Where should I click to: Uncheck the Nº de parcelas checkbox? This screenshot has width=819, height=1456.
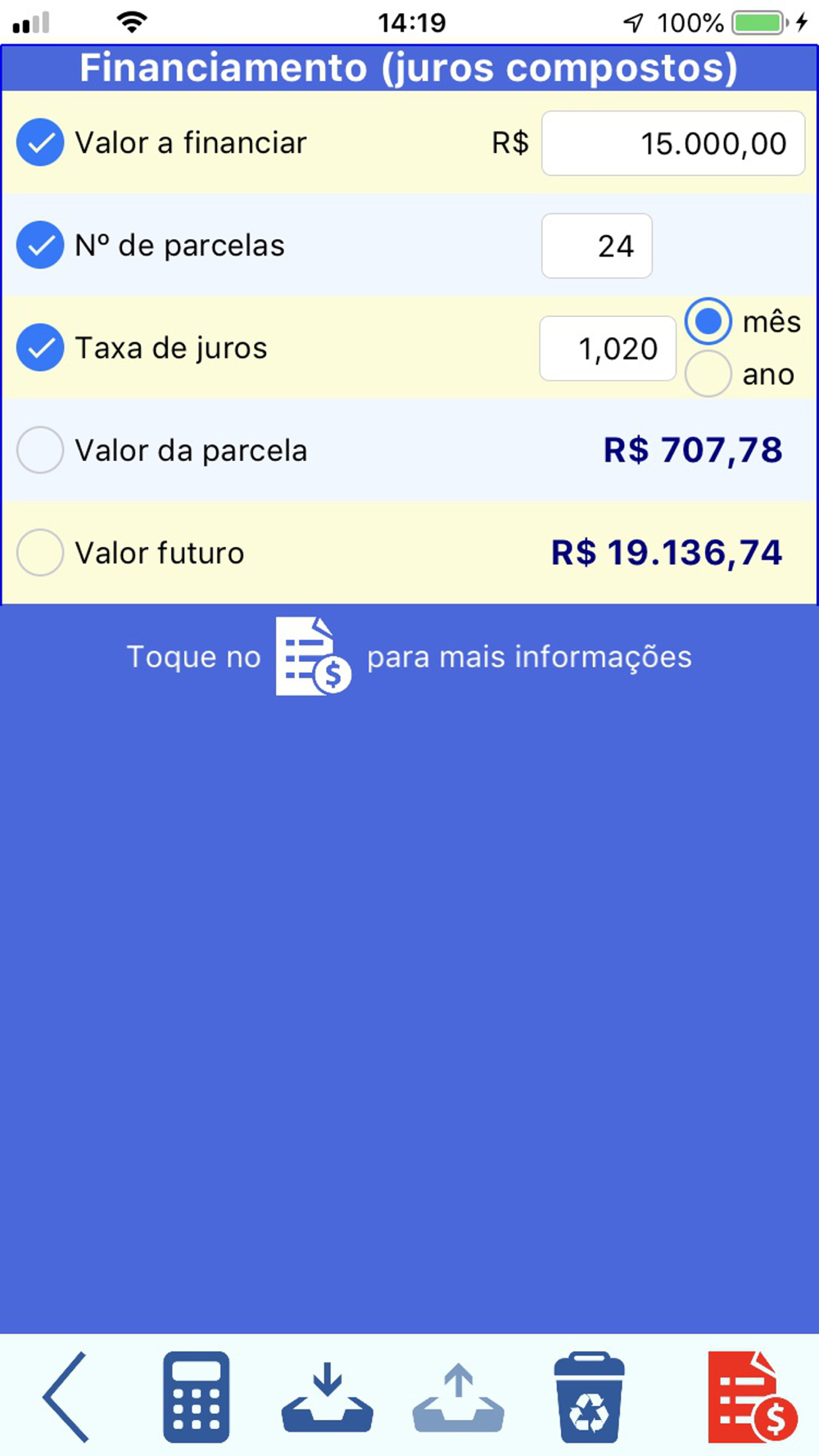coord(40,245)
